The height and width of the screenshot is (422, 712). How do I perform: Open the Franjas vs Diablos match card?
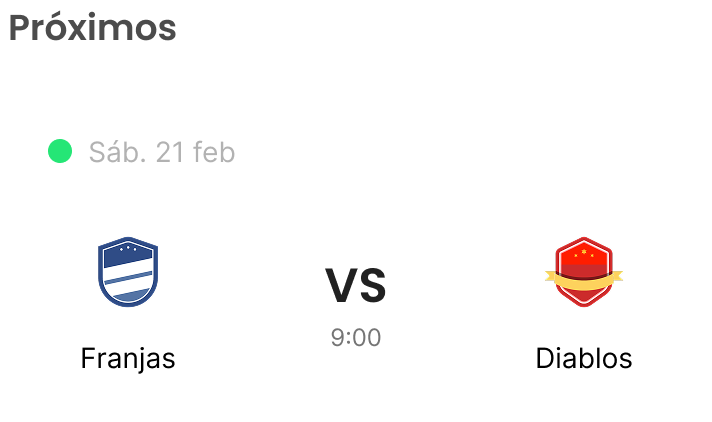tap(356, 285)
